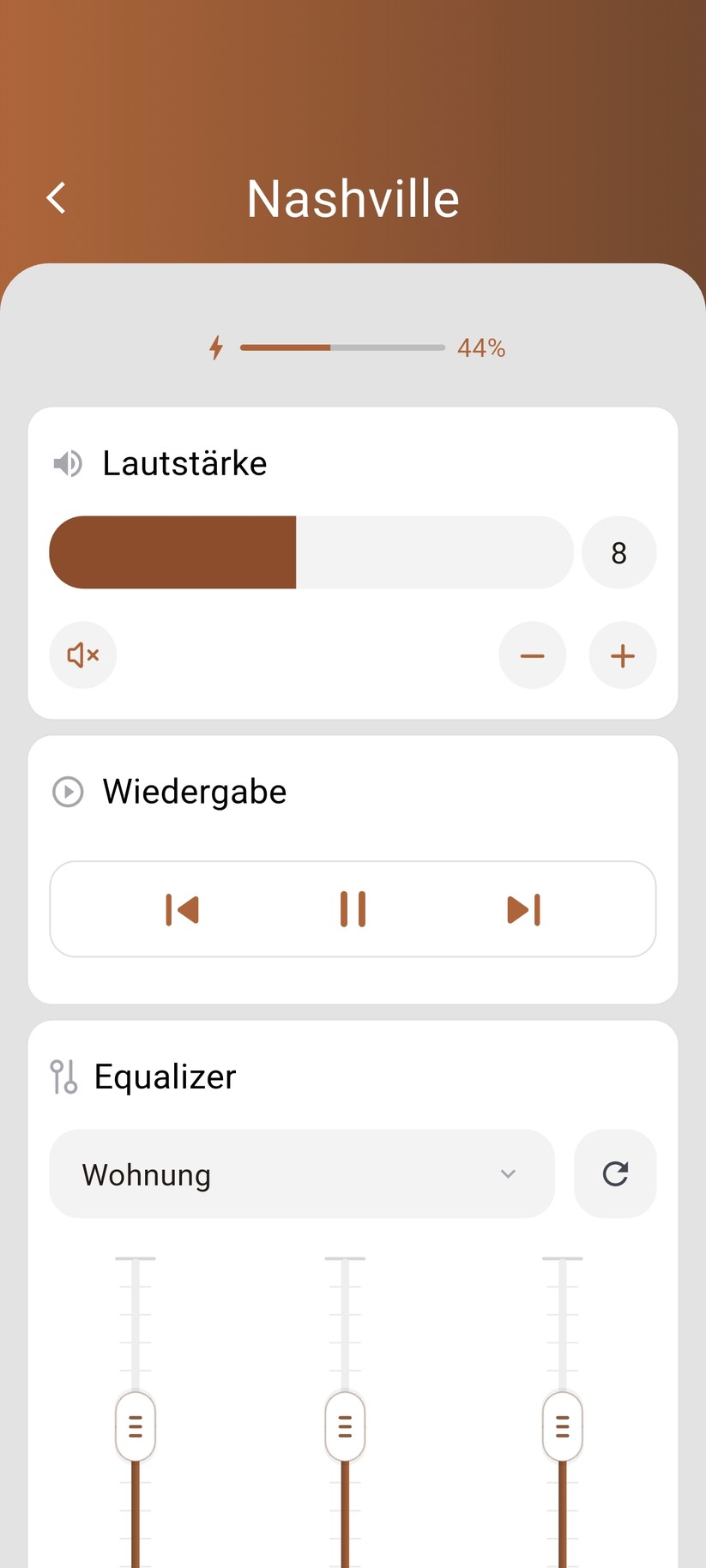Image resolution: width=706 pixels, height=1568 pixels.
Task: Tap the middle equalizer band slider handle
Action: [345, 1426]
